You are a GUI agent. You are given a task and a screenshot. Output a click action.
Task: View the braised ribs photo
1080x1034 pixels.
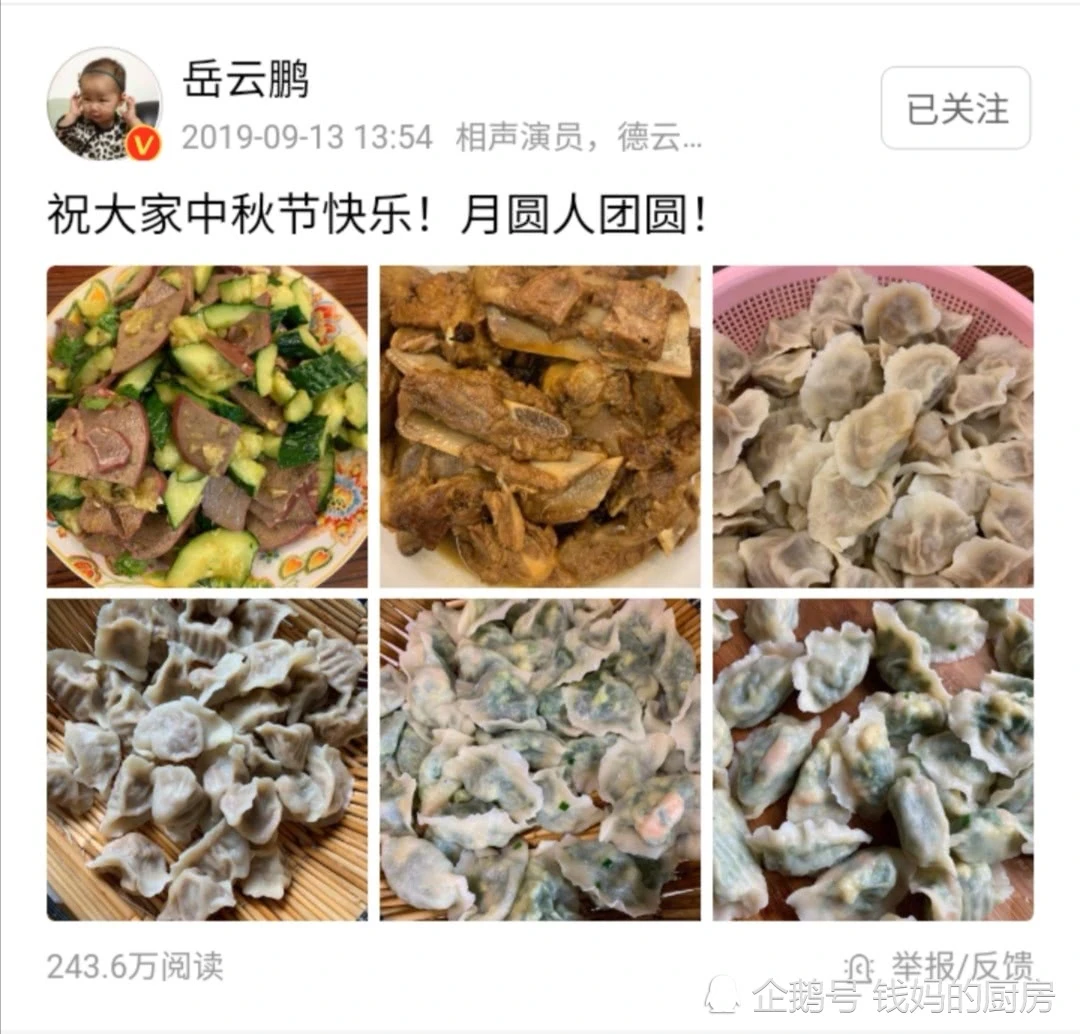540,426
